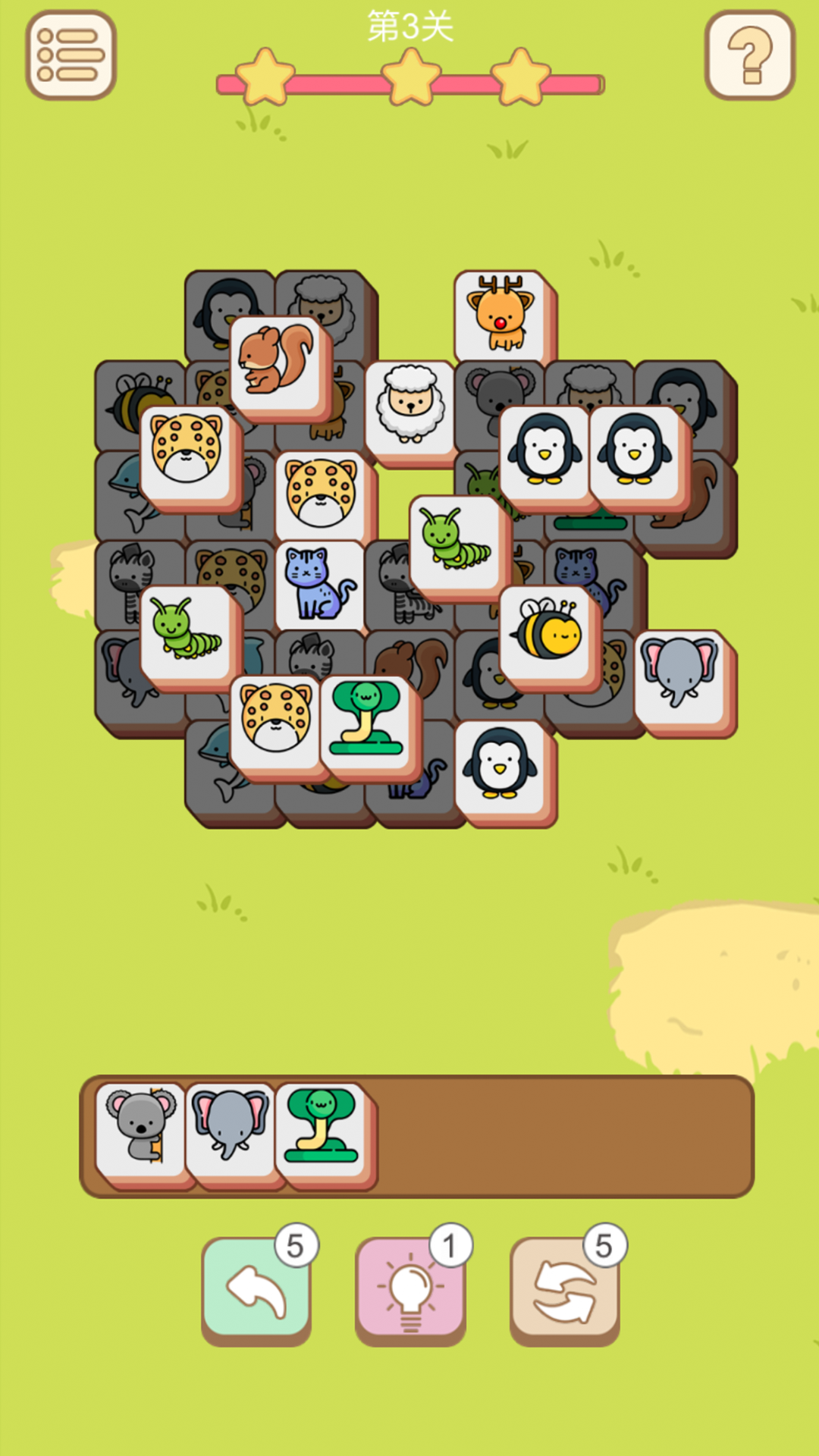The image size is (819, 1456).
Task: Tap the white sheep tile
Action: pyautogui.click(x=409, y=404)
